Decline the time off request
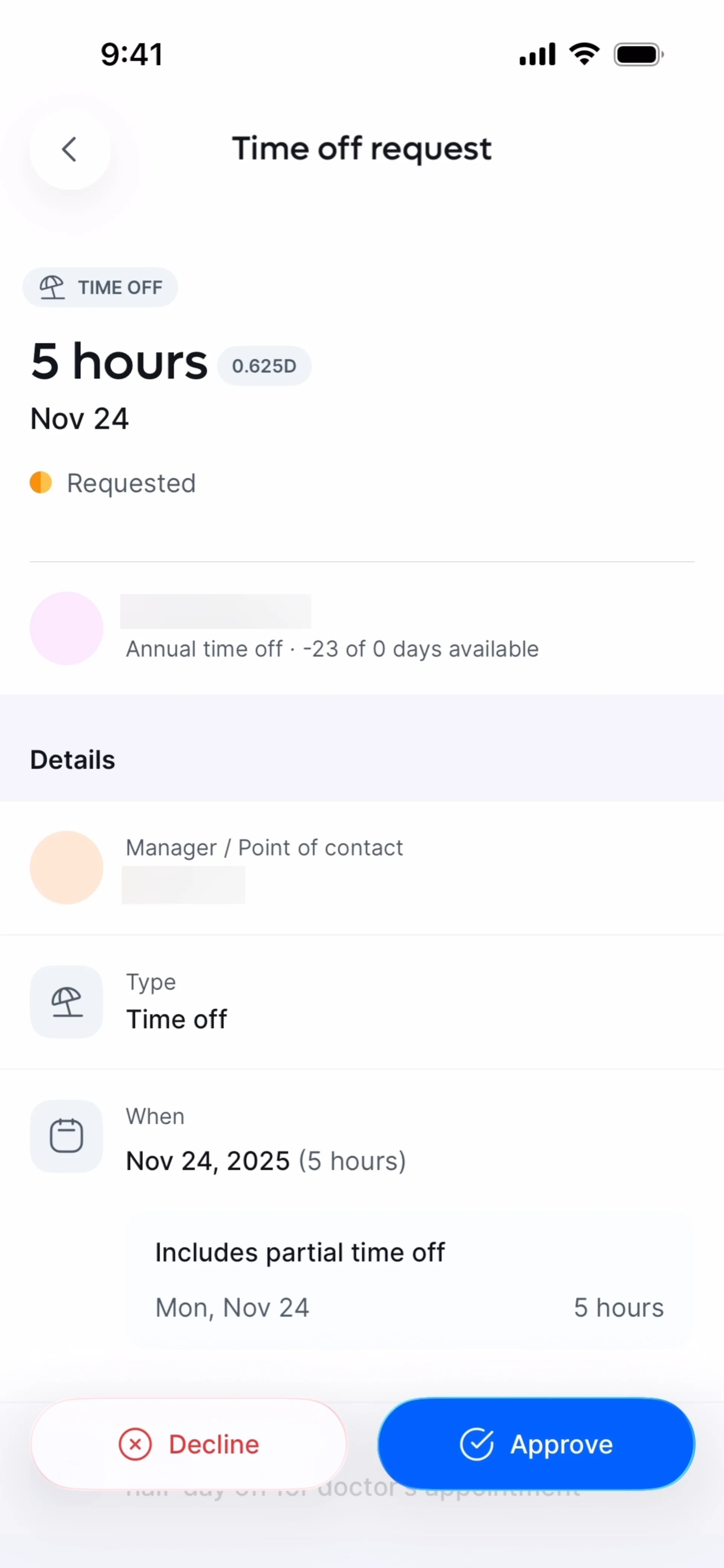This screenshot has width=724, height=1568. tap(189, 1444)
